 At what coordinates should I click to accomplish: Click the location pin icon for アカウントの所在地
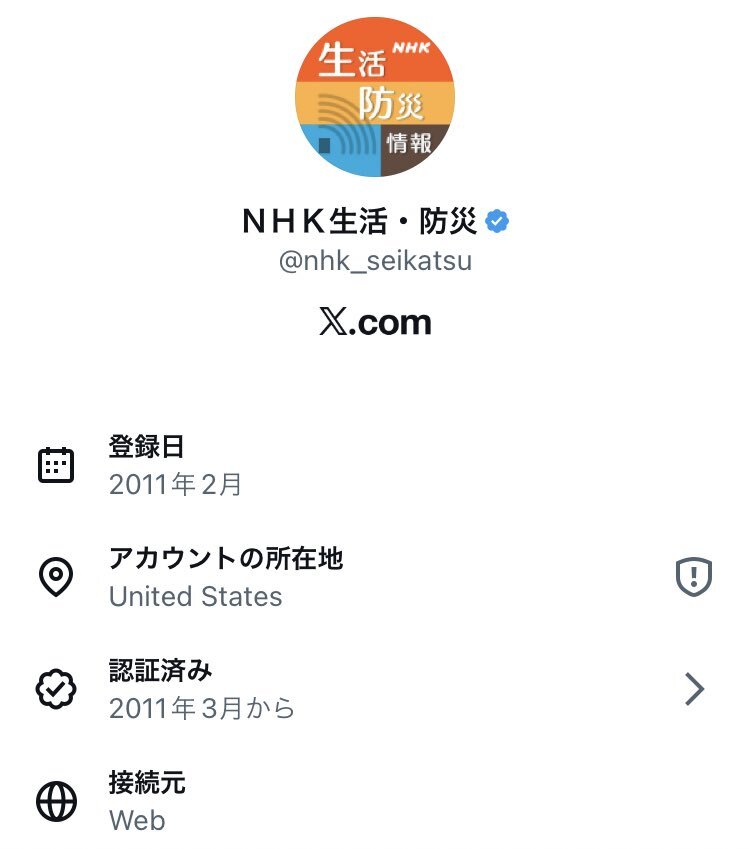58,576
